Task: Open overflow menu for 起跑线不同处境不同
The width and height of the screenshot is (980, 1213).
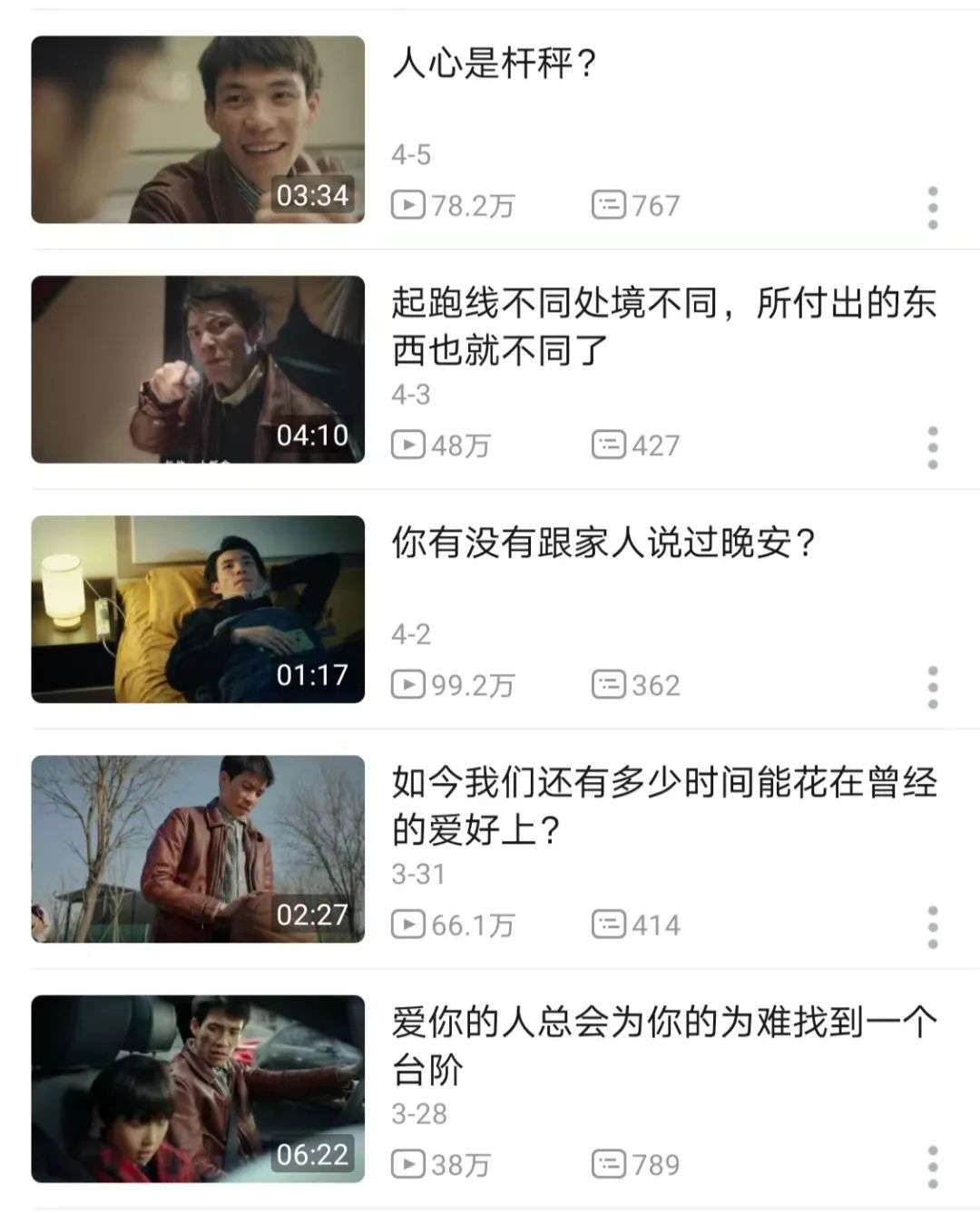Action: pyautogui.click(x=932, y=447)
